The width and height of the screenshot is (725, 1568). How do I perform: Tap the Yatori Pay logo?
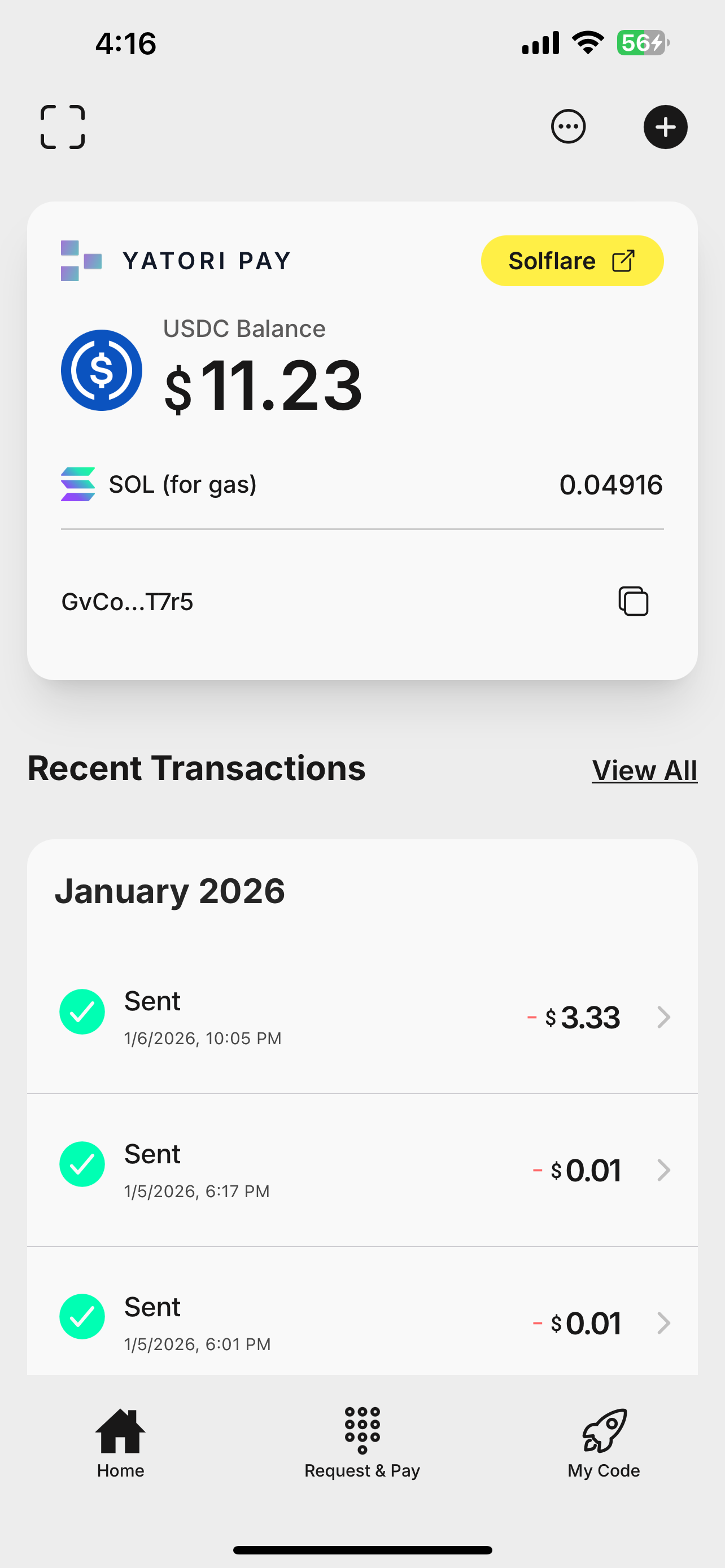click(77, 261)
